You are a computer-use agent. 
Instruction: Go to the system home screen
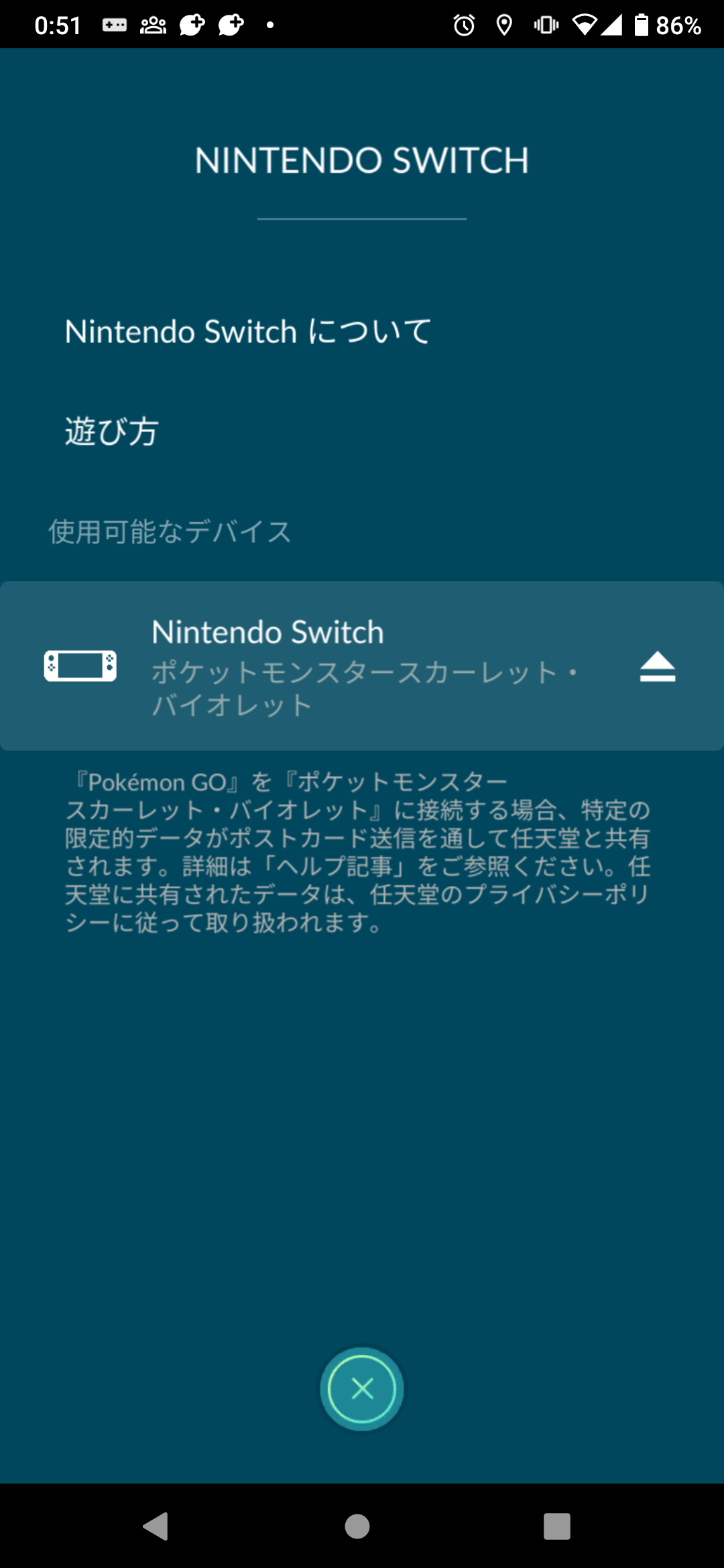coord(357,1526)
